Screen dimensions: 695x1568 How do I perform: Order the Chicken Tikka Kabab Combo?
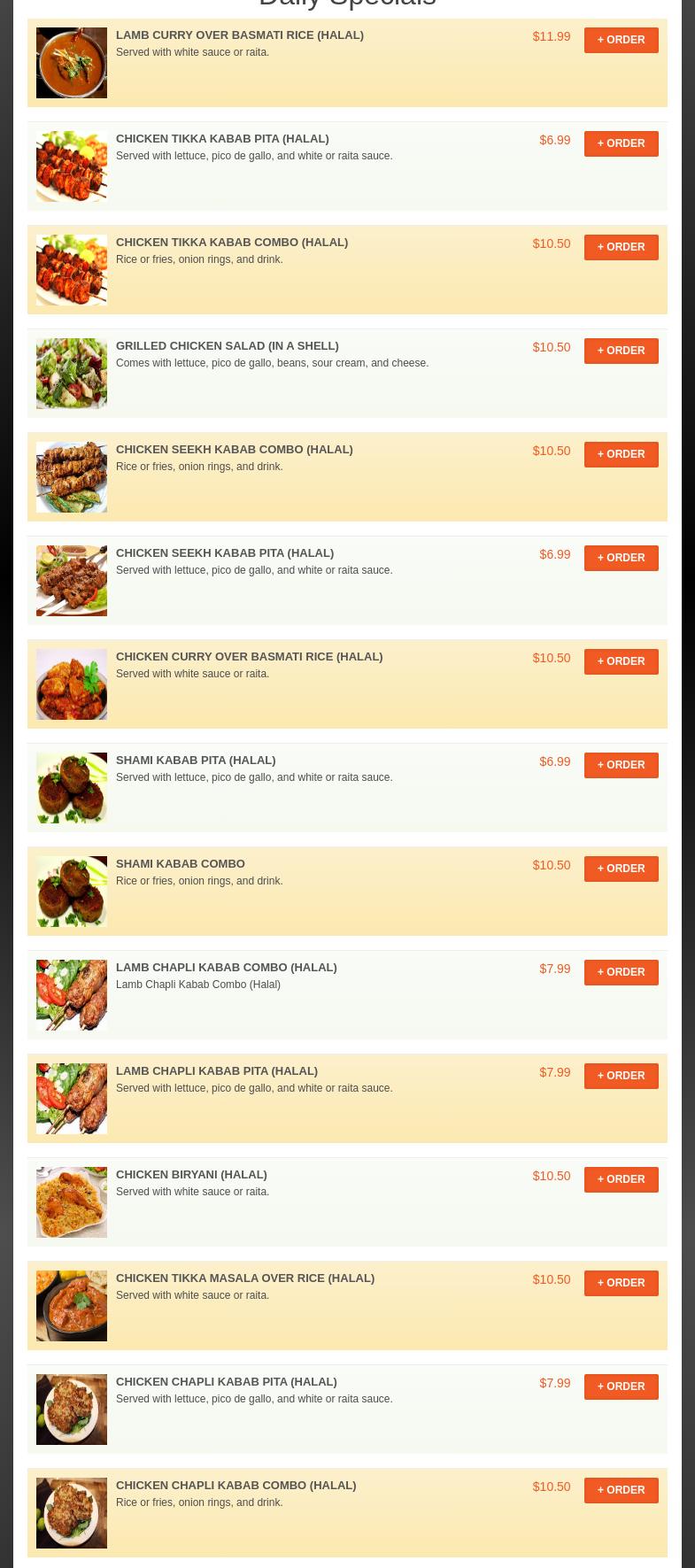pyautogui.click(x=621, y=247)
